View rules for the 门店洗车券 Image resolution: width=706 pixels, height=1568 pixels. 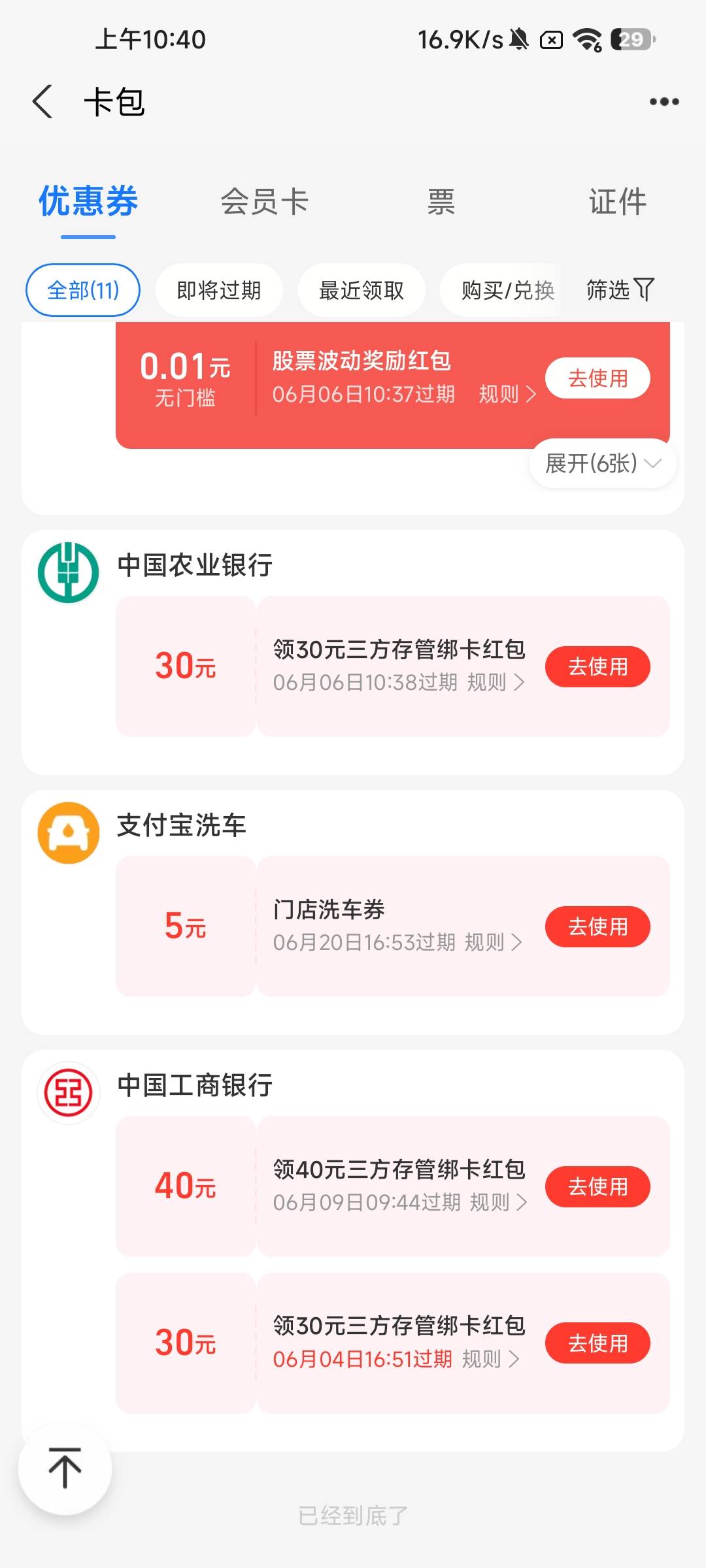coord(493,942)
